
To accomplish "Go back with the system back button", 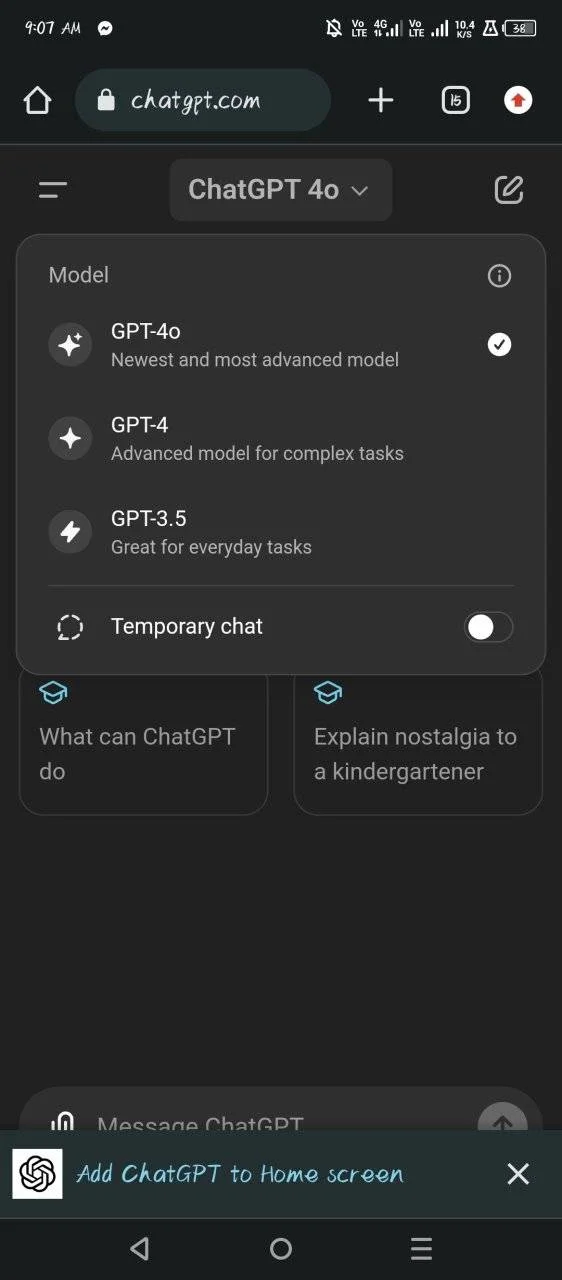I will tap(140, 1248).
